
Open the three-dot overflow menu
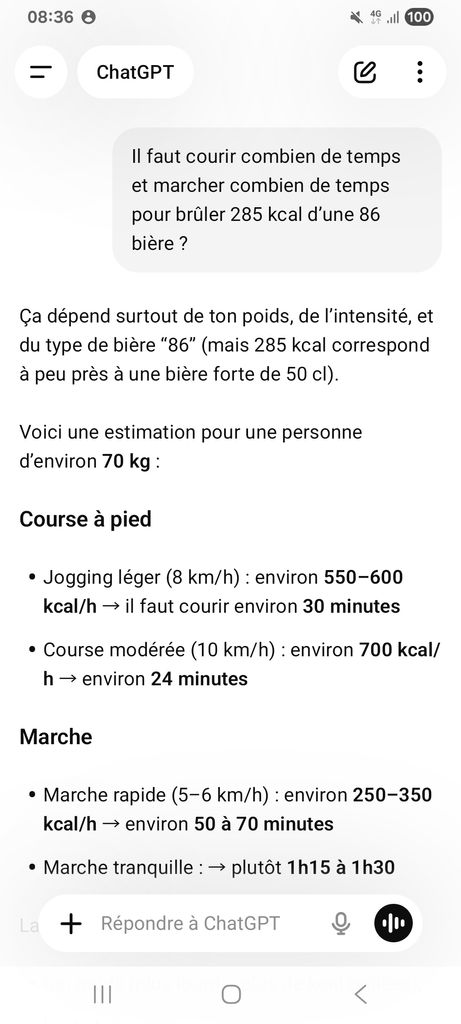click(x=420, y=72)
